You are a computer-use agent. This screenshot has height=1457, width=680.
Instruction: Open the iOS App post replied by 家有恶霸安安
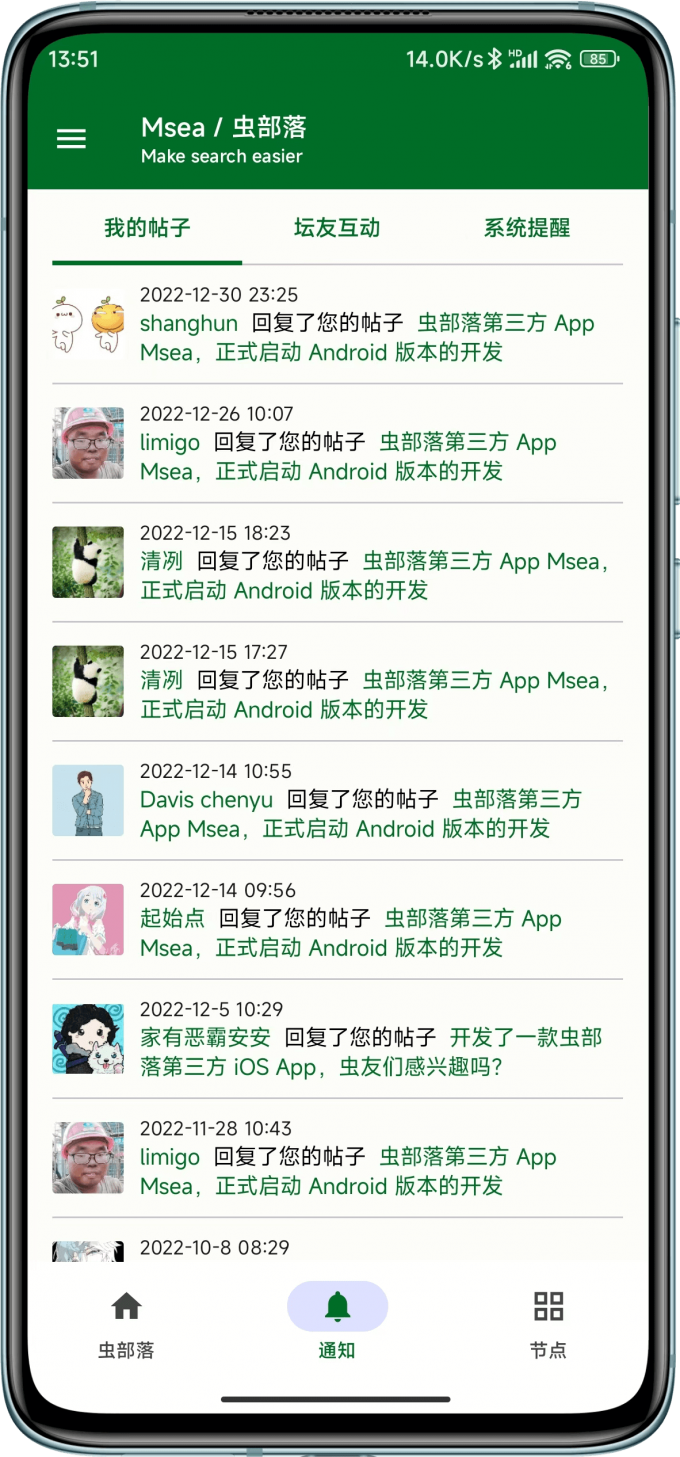(x=525, y=1037)
